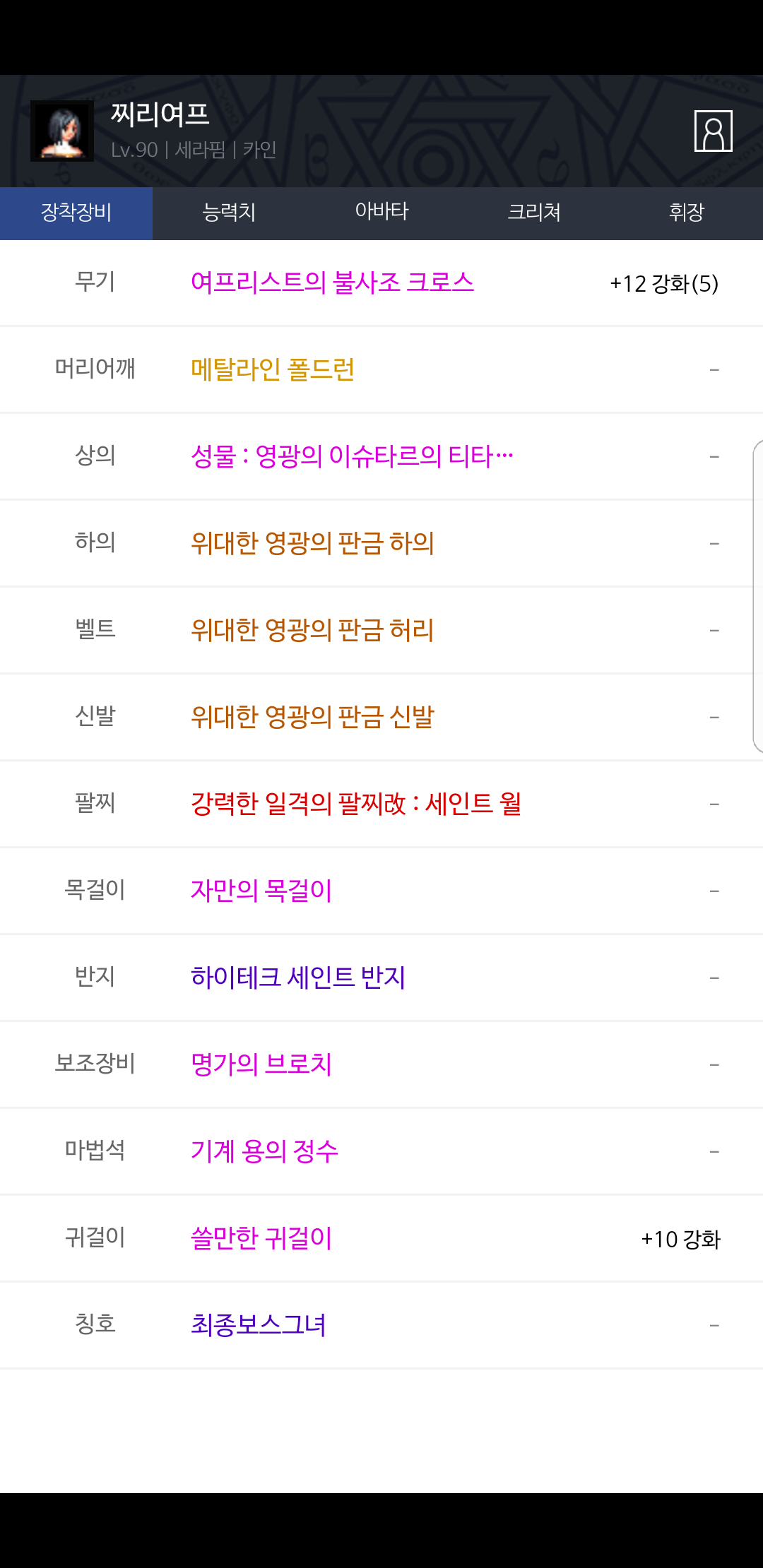Image resolution: width=763 pixels, height=1568 pixels.
Task: Open 메탈라인 폴드런 shoulder item
Action: click(273, 369)
